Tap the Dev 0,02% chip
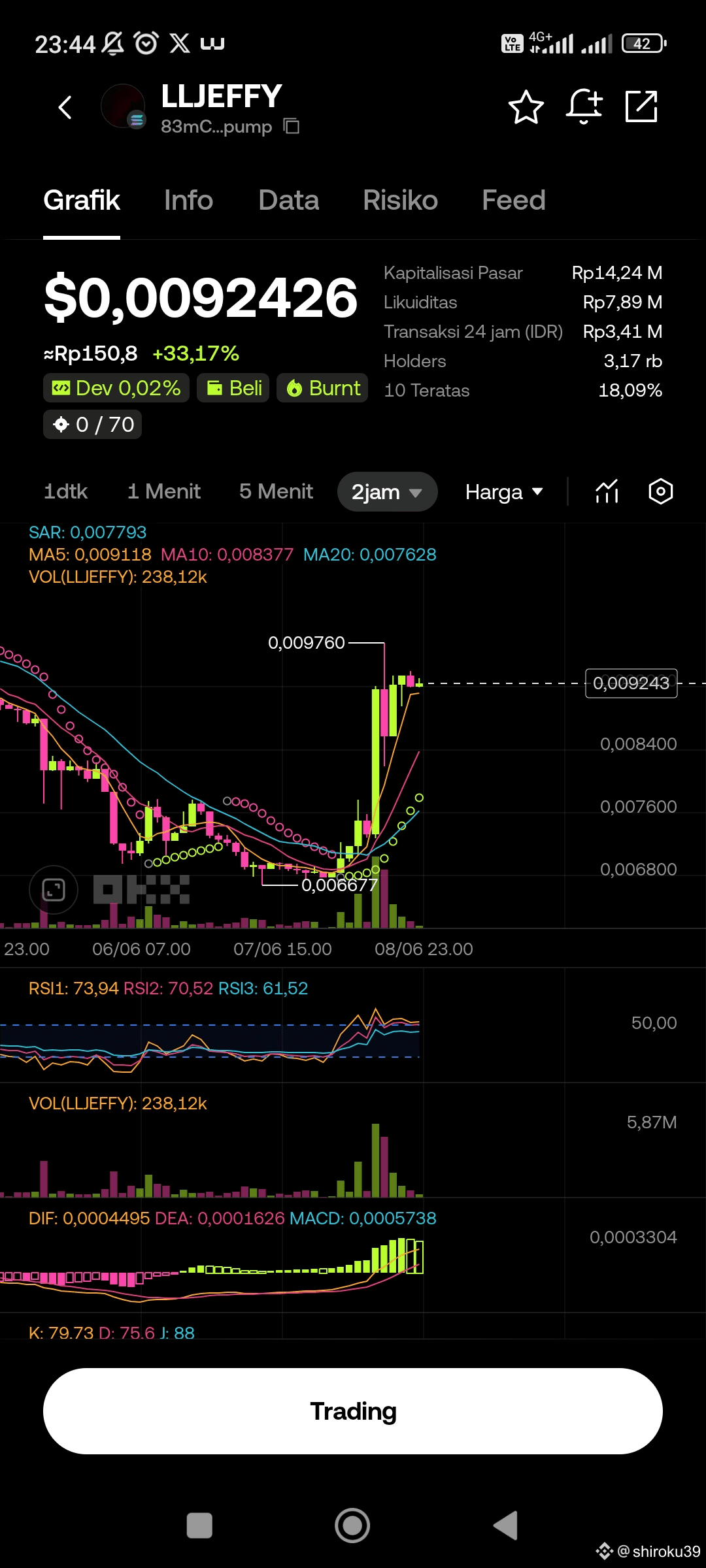The image size is (706, 1568). [116, 388]
